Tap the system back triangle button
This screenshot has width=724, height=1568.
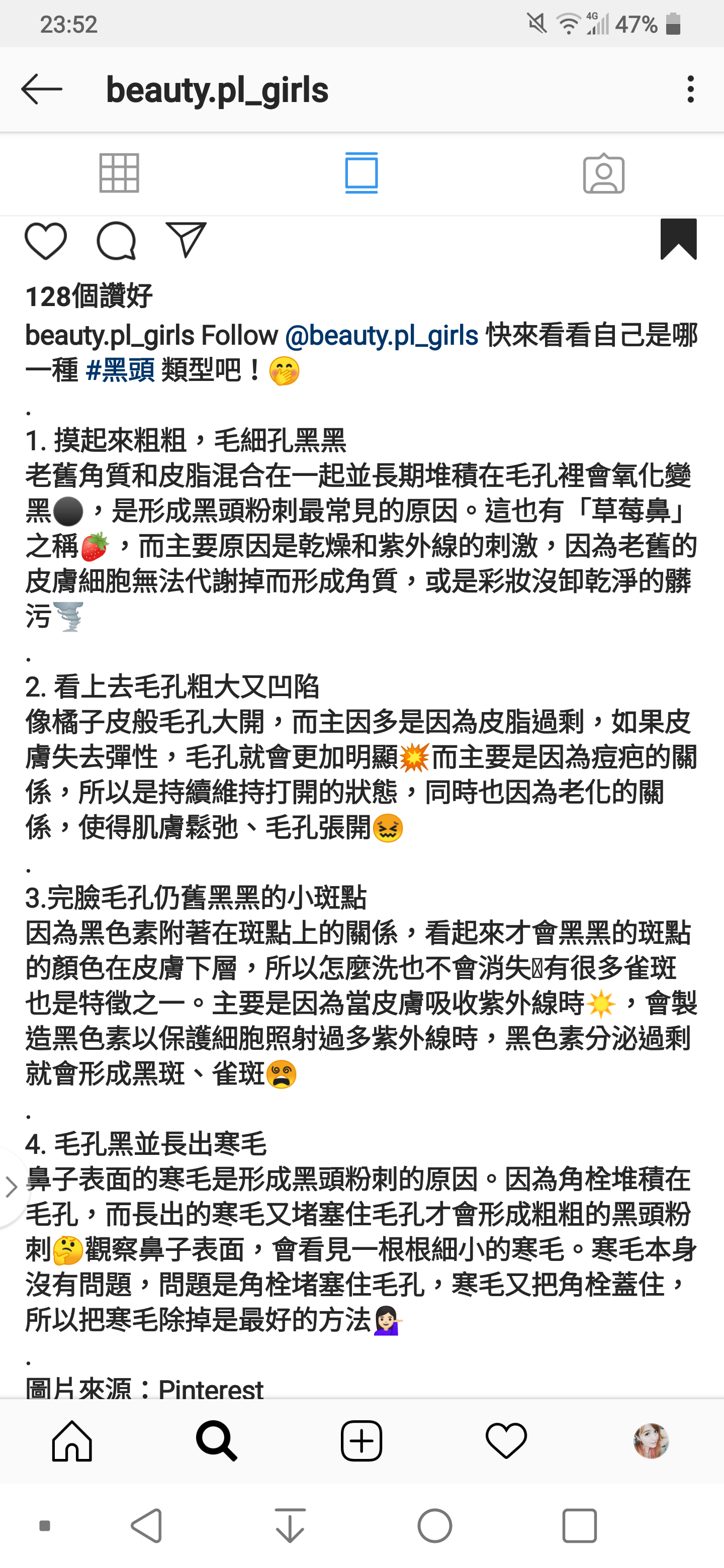(147, 1525)
